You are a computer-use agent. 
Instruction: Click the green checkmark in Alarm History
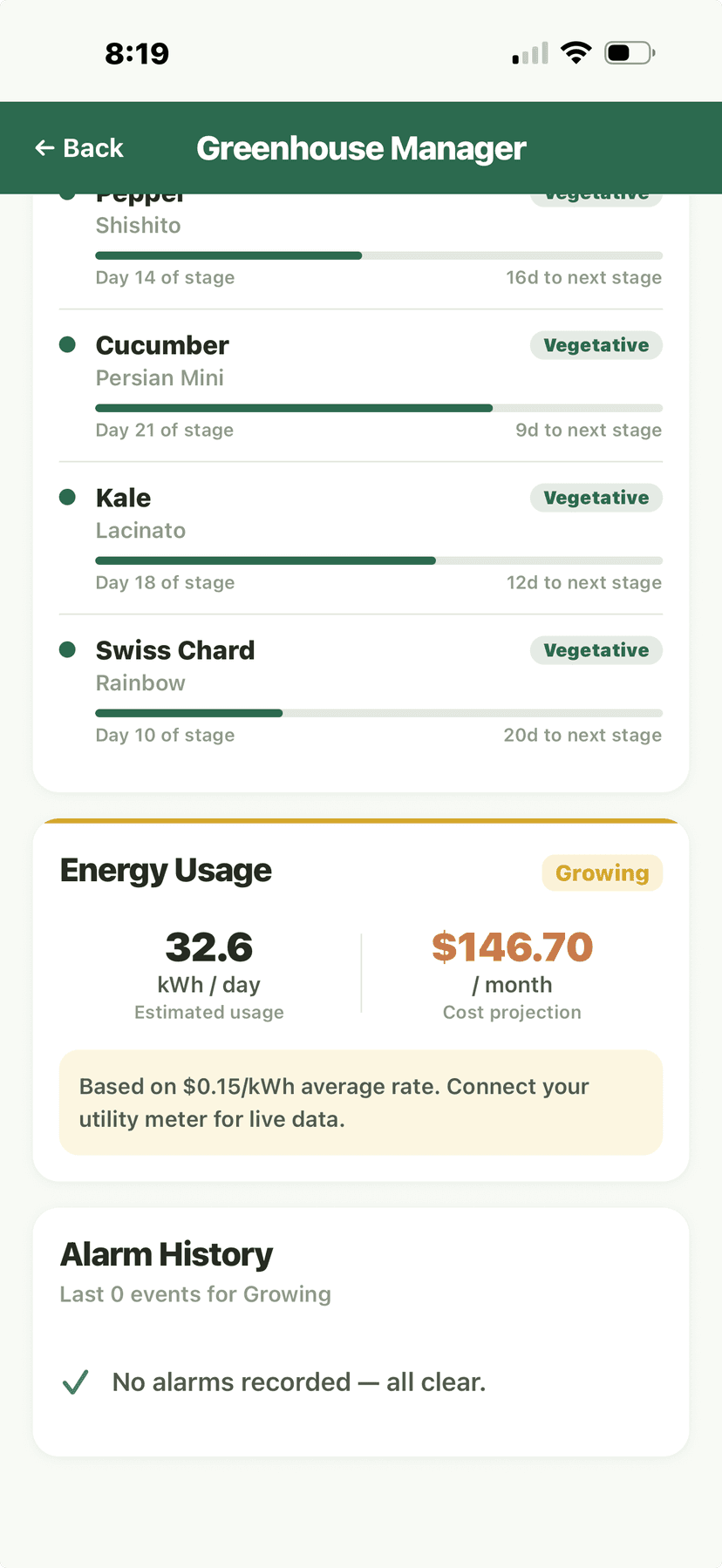point(75,1381)
